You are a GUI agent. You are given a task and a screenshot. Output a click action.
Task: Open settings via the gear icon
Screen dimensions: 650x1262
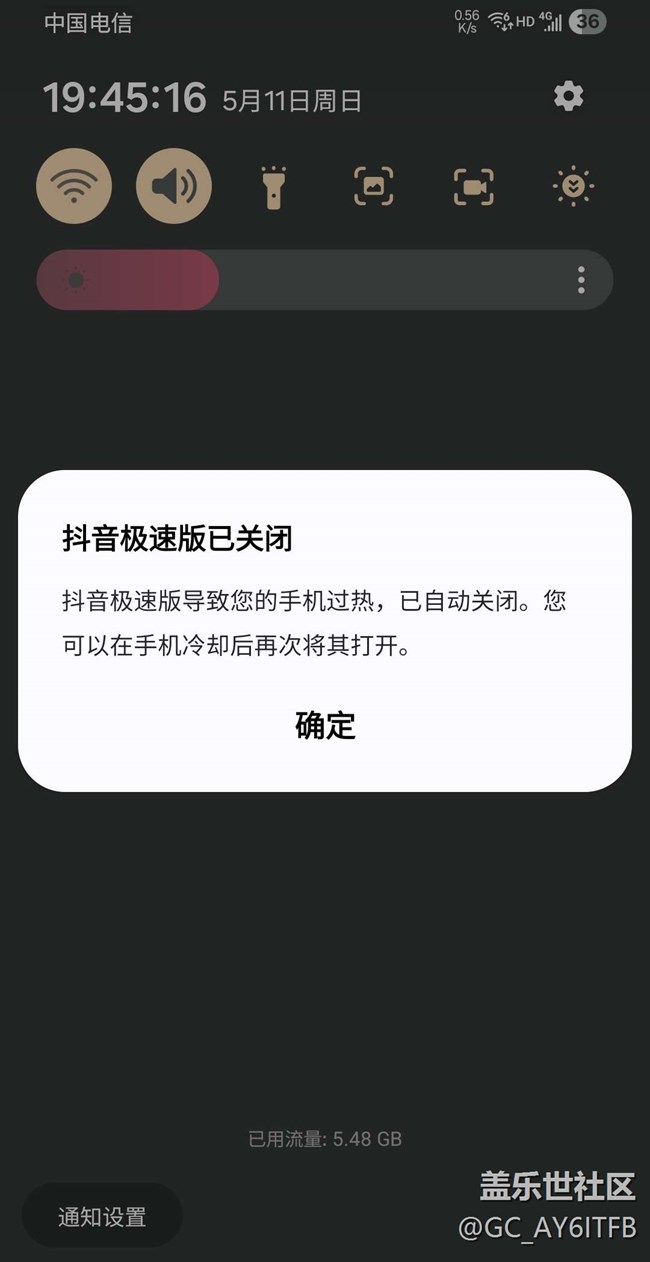(568, 97)
